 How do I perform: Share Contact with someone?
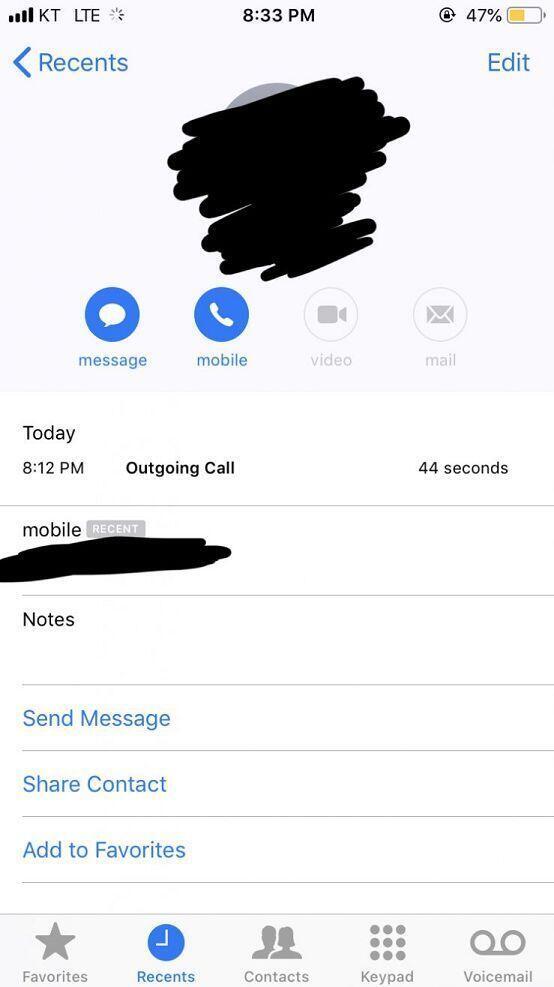[x=94, y=784]
